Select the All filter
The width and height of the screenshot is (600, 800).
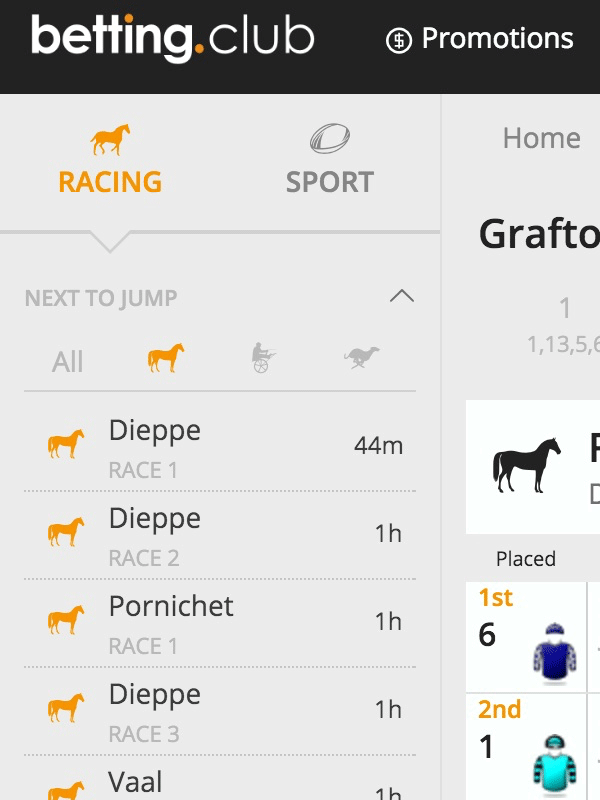68,360
